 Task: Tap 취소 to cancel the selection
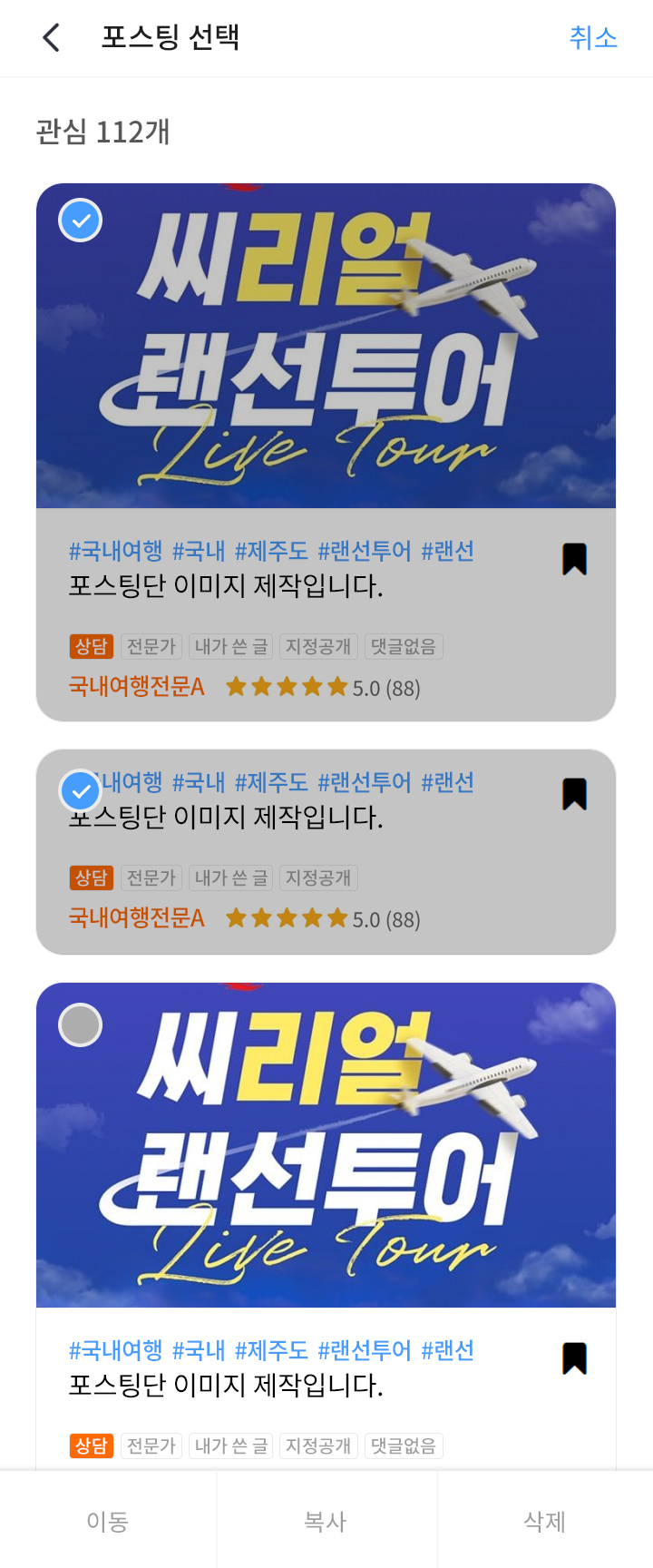click(593, 38)
